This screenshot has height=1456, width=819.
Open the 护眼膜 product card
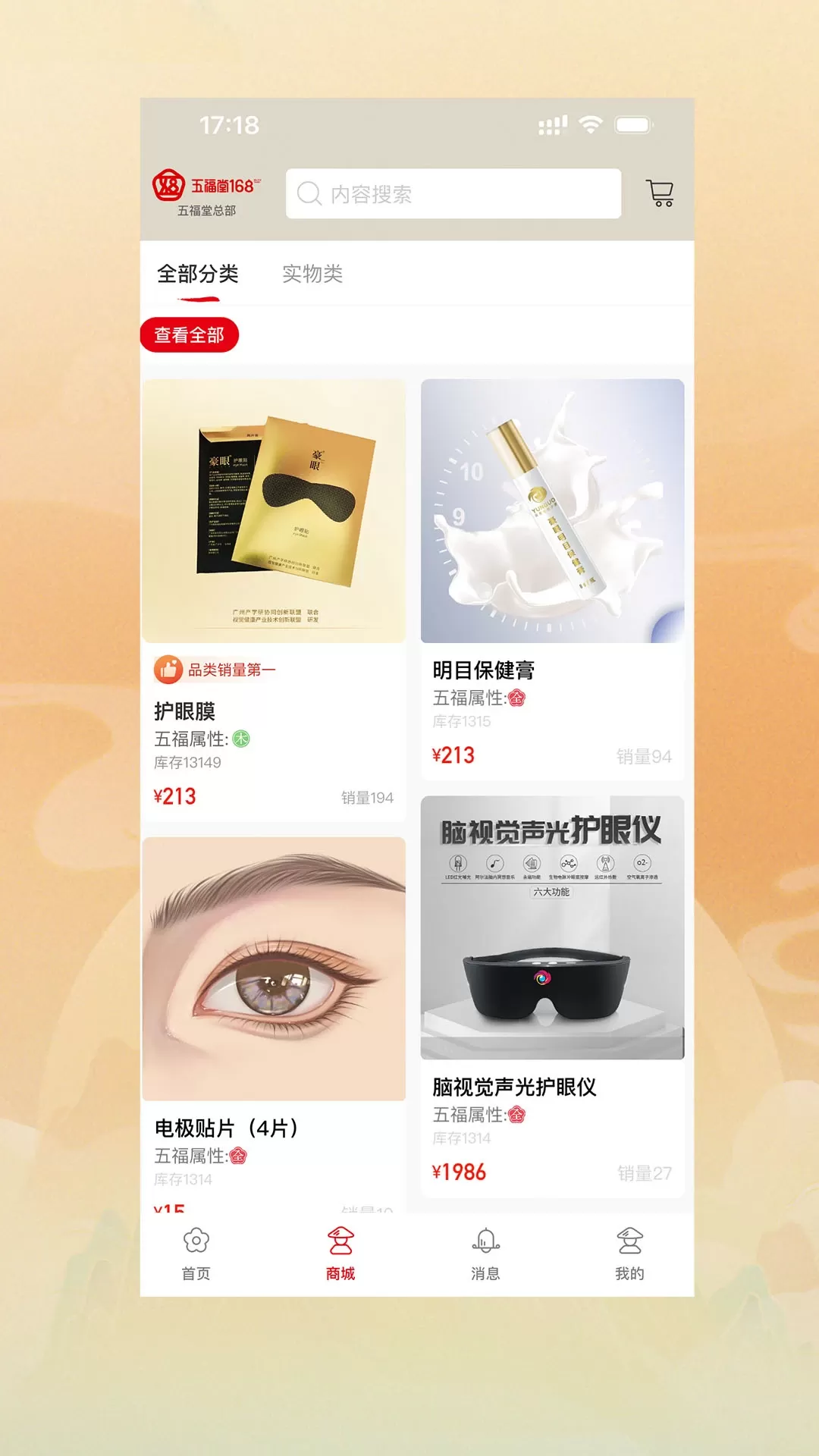[x=274, y=600]
